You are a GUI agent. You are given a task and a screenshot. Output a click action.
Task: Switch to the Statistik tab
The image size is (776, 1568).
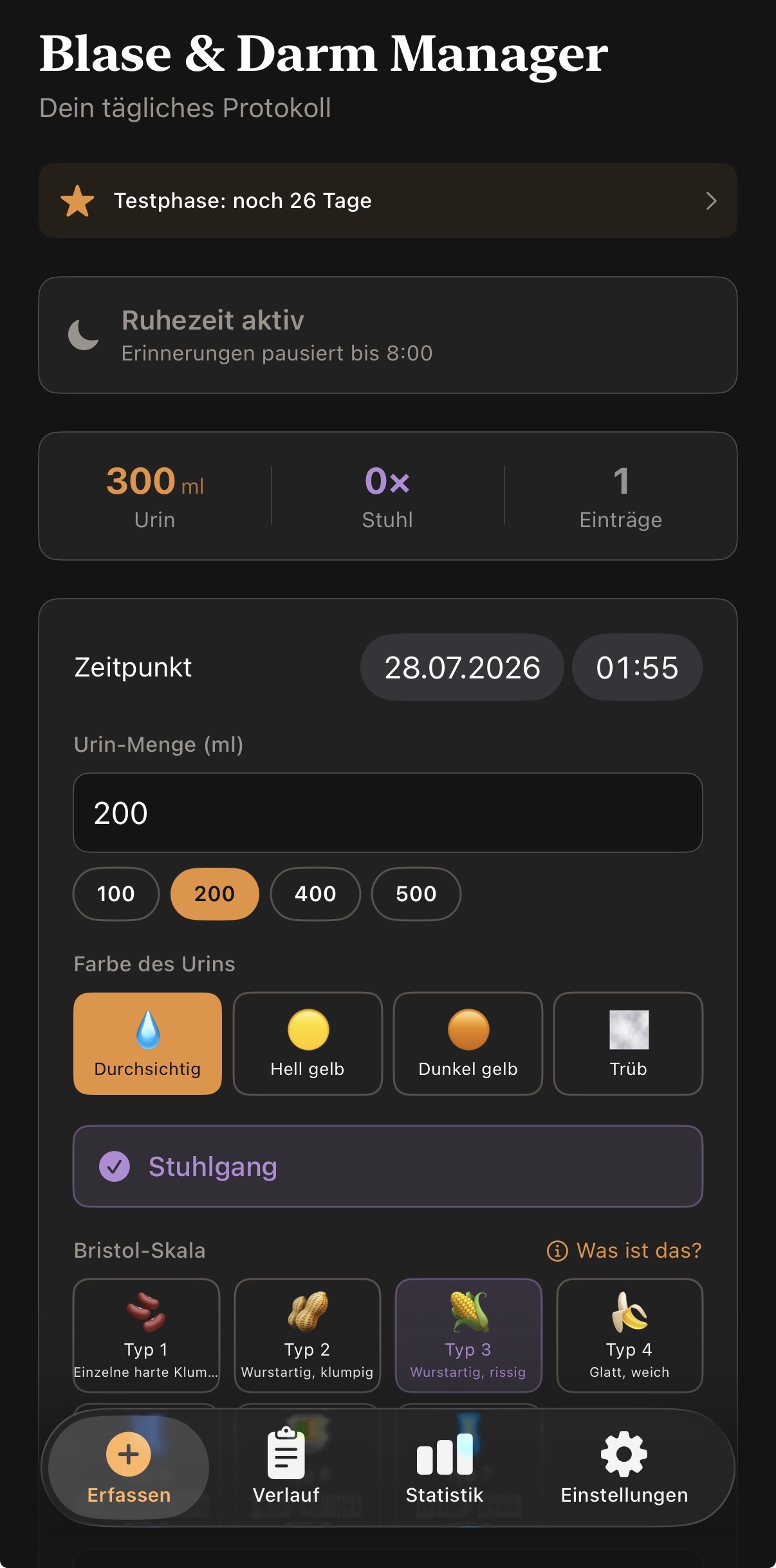tap(445, 1468)
